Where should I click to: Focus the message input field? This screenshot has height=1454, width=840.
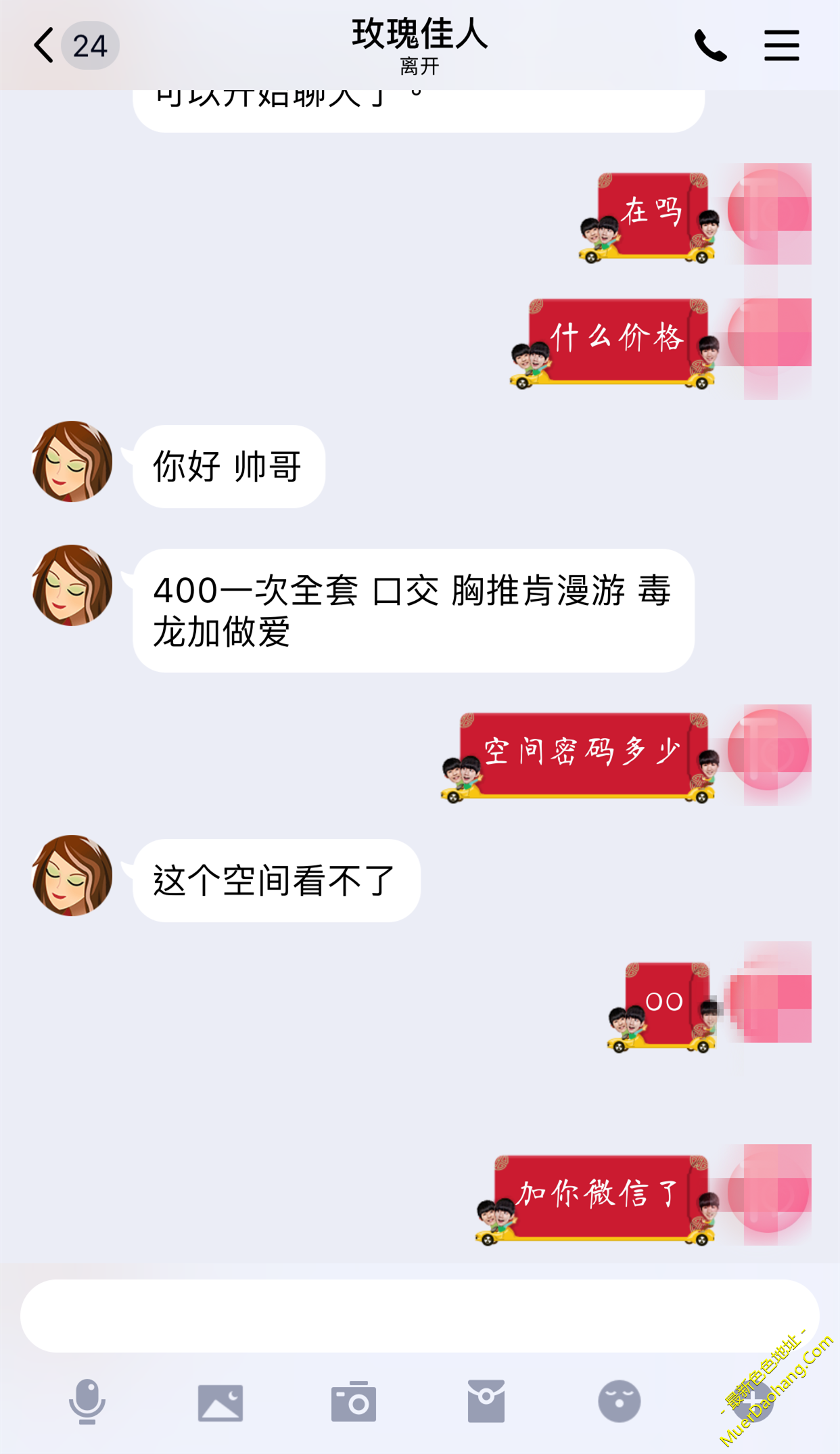419,1315
